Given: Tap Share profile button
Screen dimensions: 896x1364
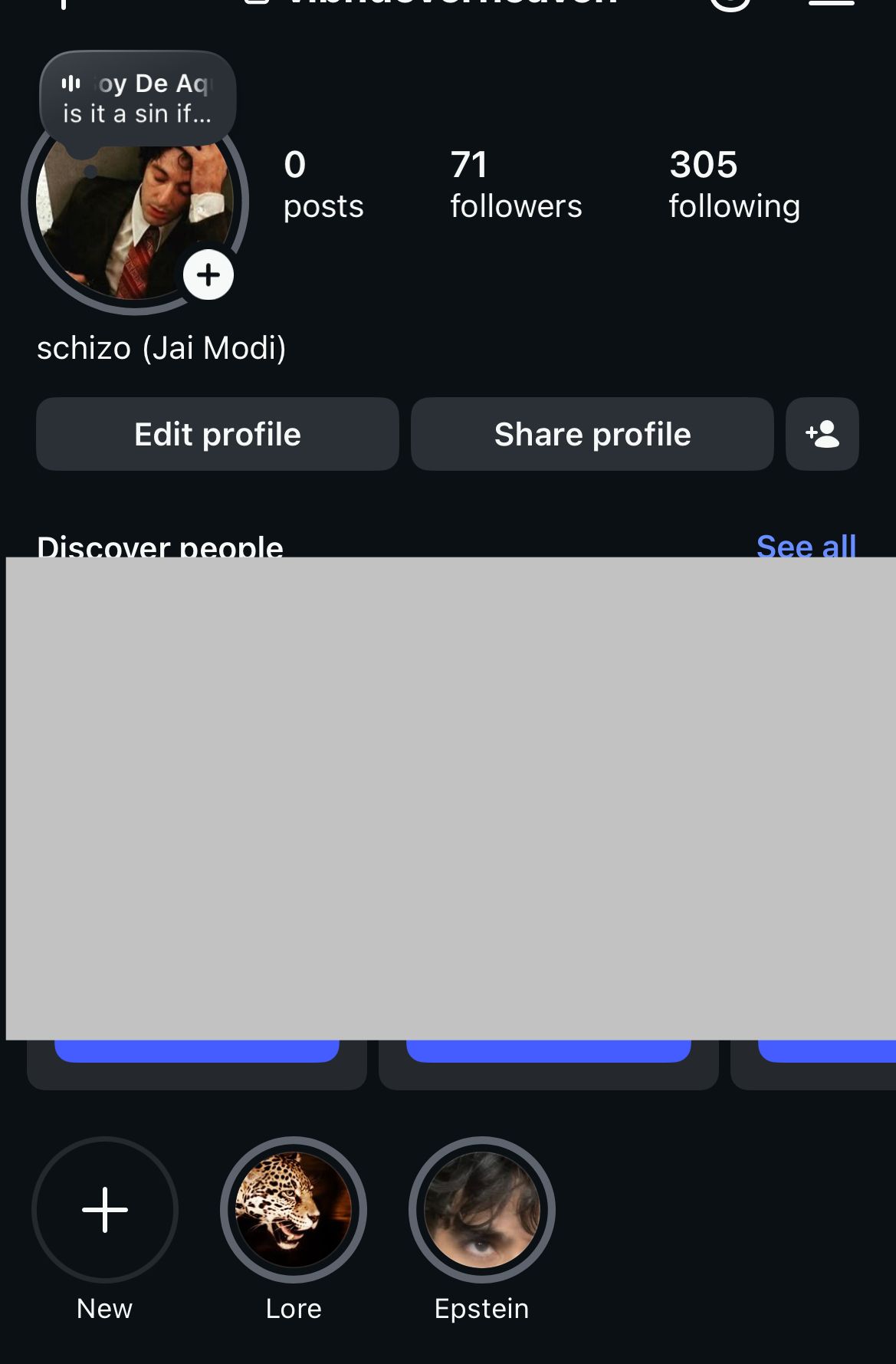Looking at the screenshot, I should tap(592, 434).
